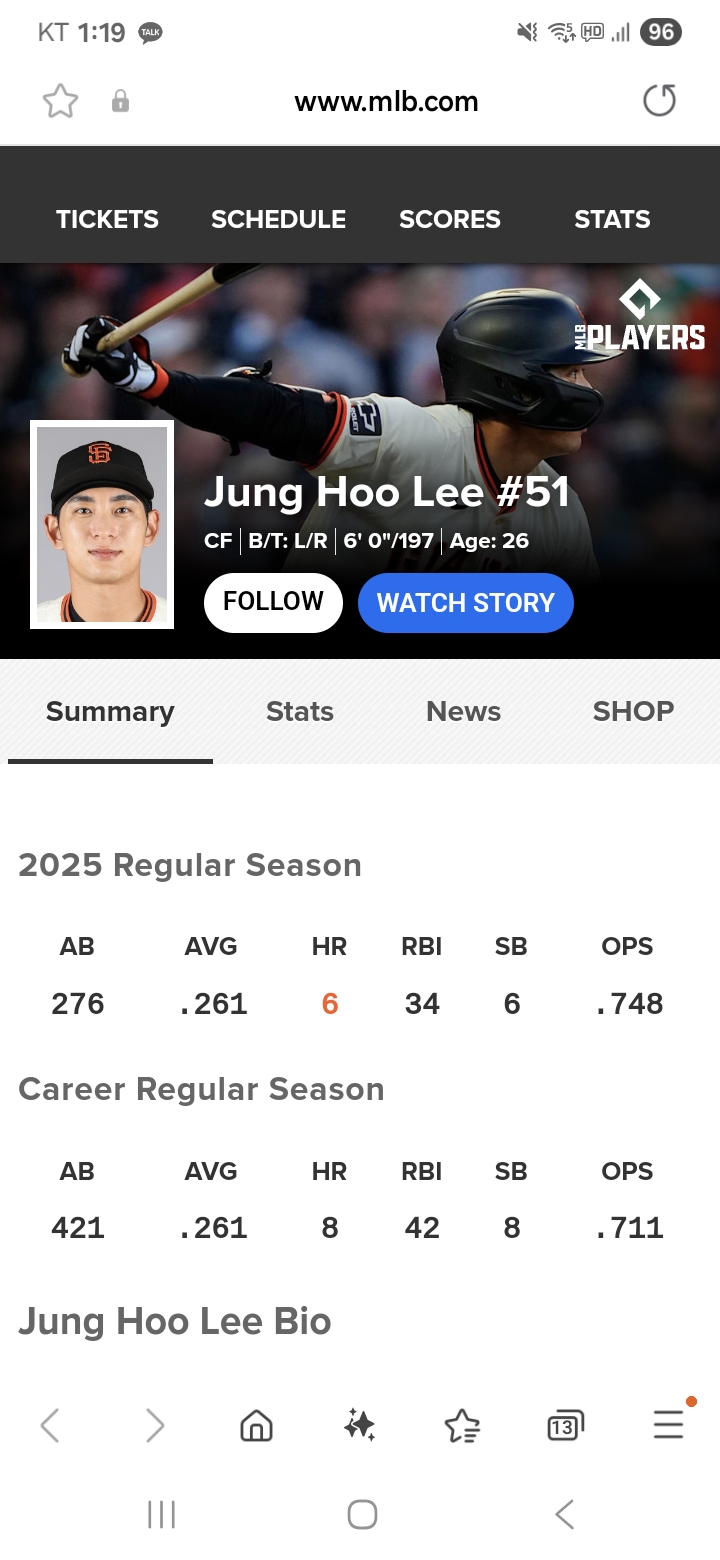Open the browser hamburger menu
This screenshot has width=720, height=1560.
pos(668,1425)
